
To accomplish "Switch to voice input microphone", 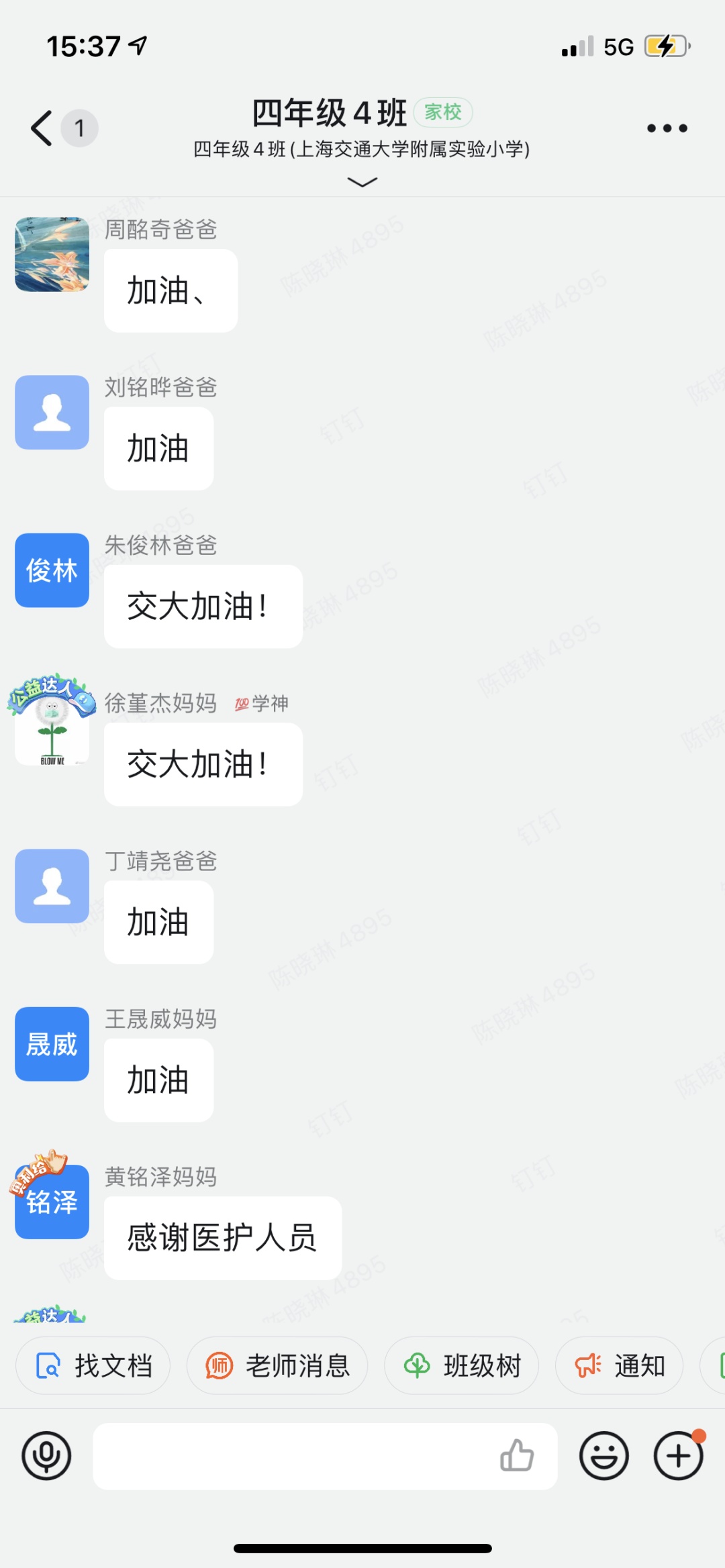I will coord(46,1456).
